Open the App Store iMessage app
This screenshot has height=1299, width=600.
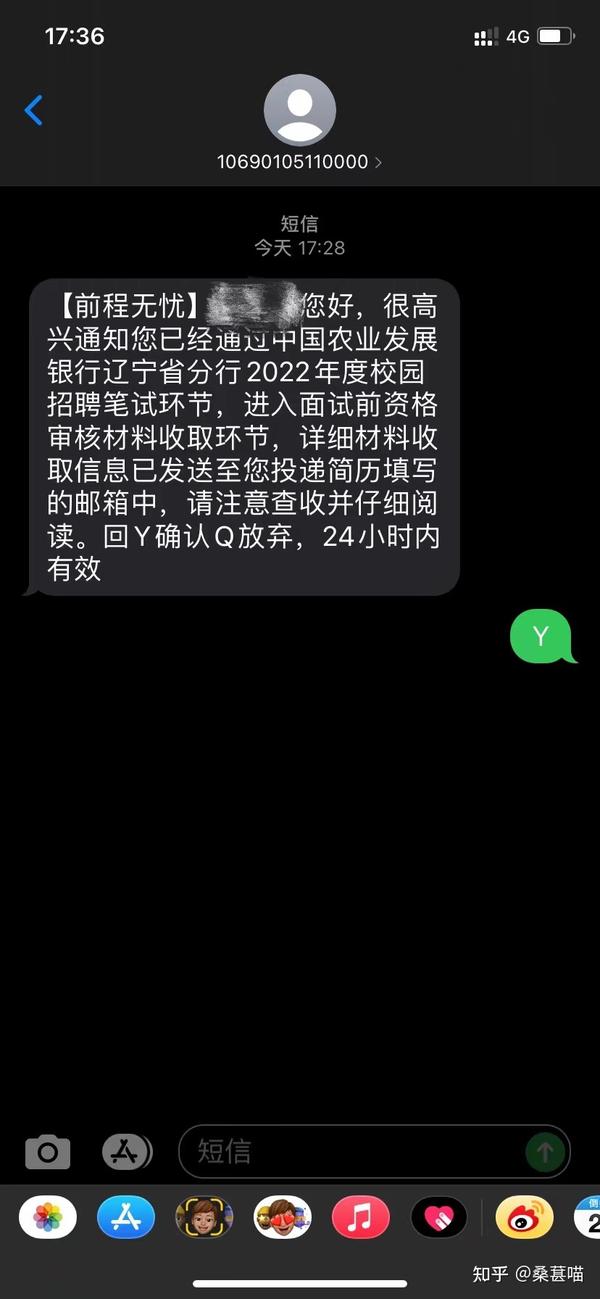pos(126,1217)
